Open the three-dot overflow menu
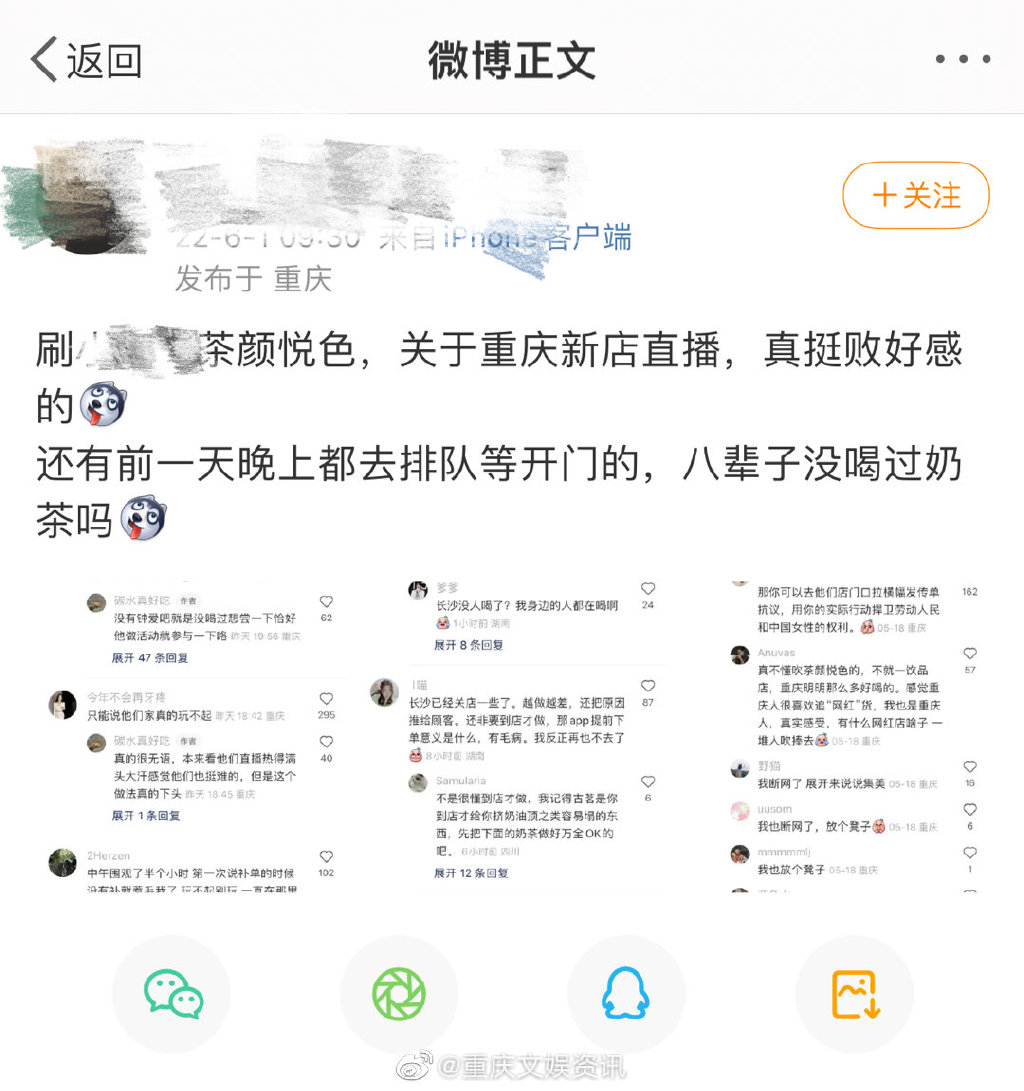This screenshot has height=1091, width=1024. click(962, 60)
